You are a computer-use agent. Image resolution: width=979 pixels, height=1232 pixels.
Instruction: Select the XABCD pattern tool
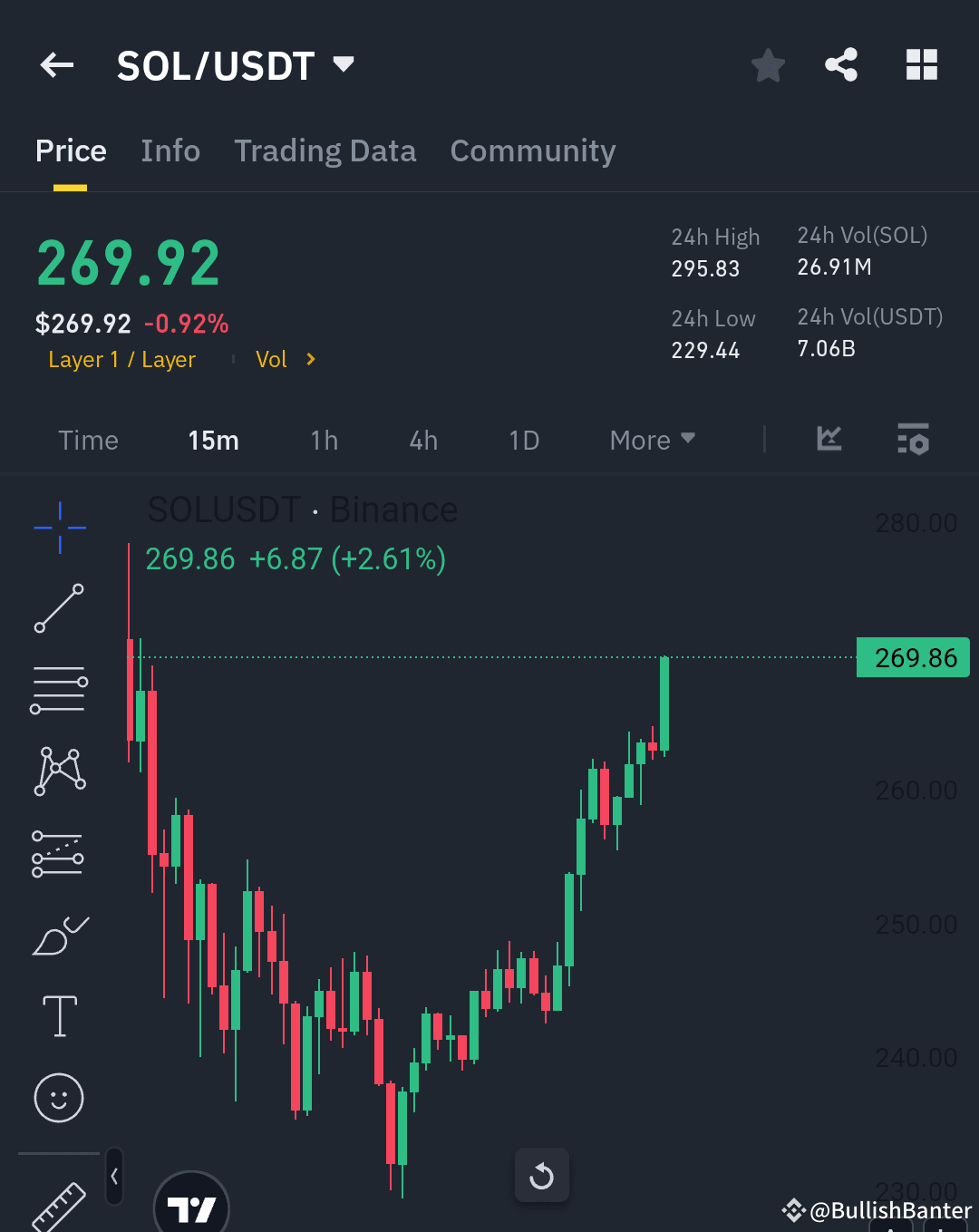pos(59,771)
